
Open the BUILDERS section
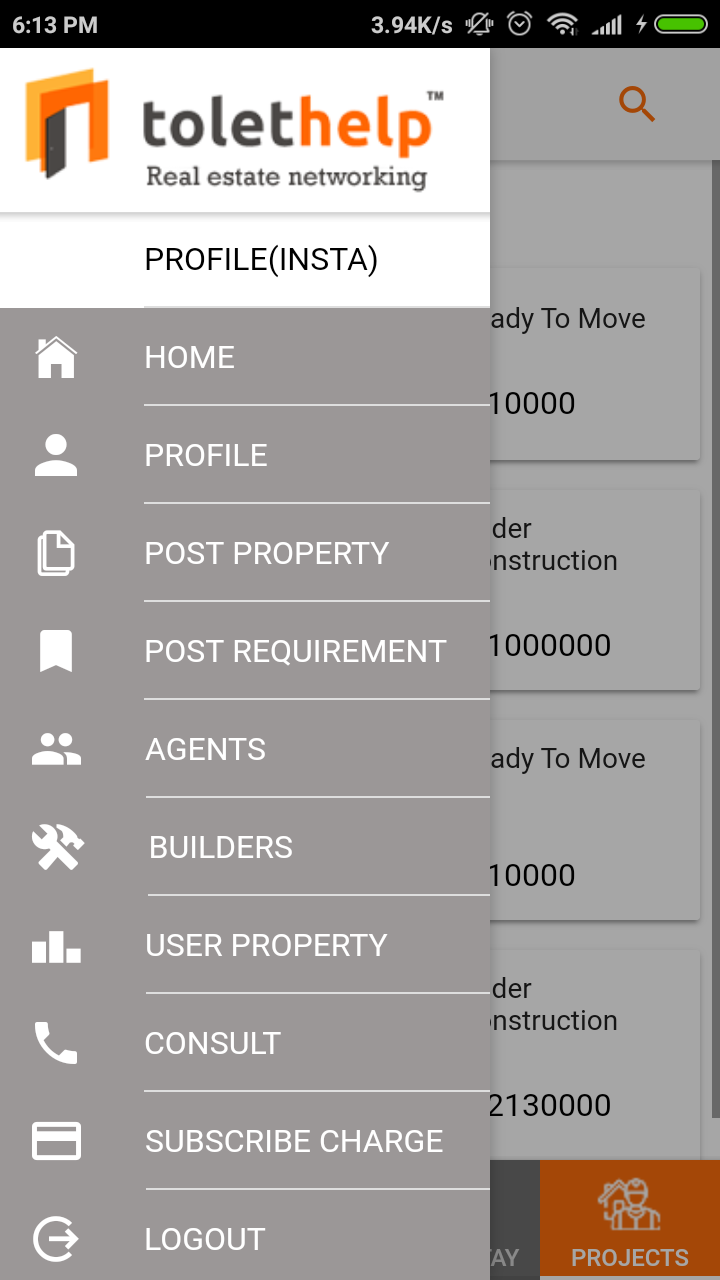tap(245, 847)
